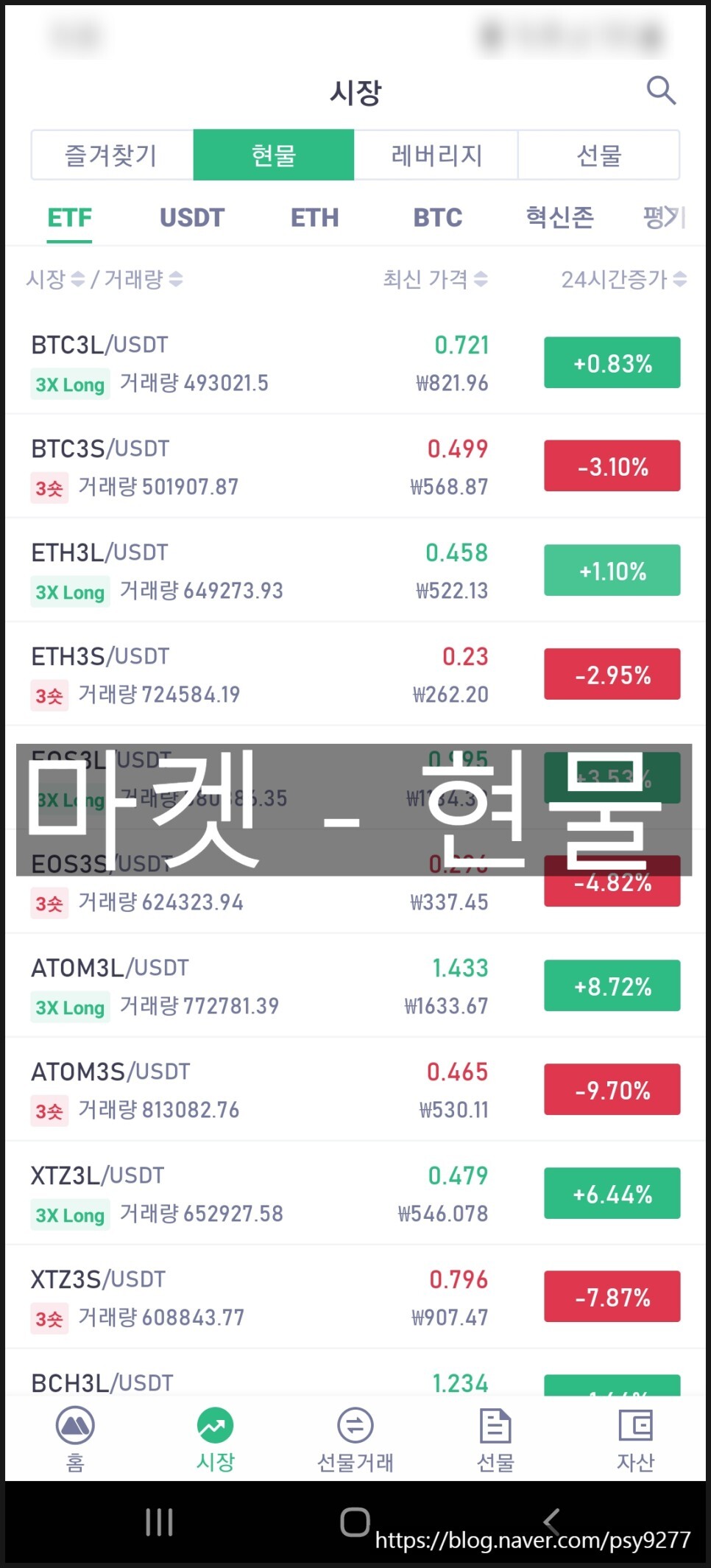Show the BTC market list

pyautogui.click(x=437, y=218)
